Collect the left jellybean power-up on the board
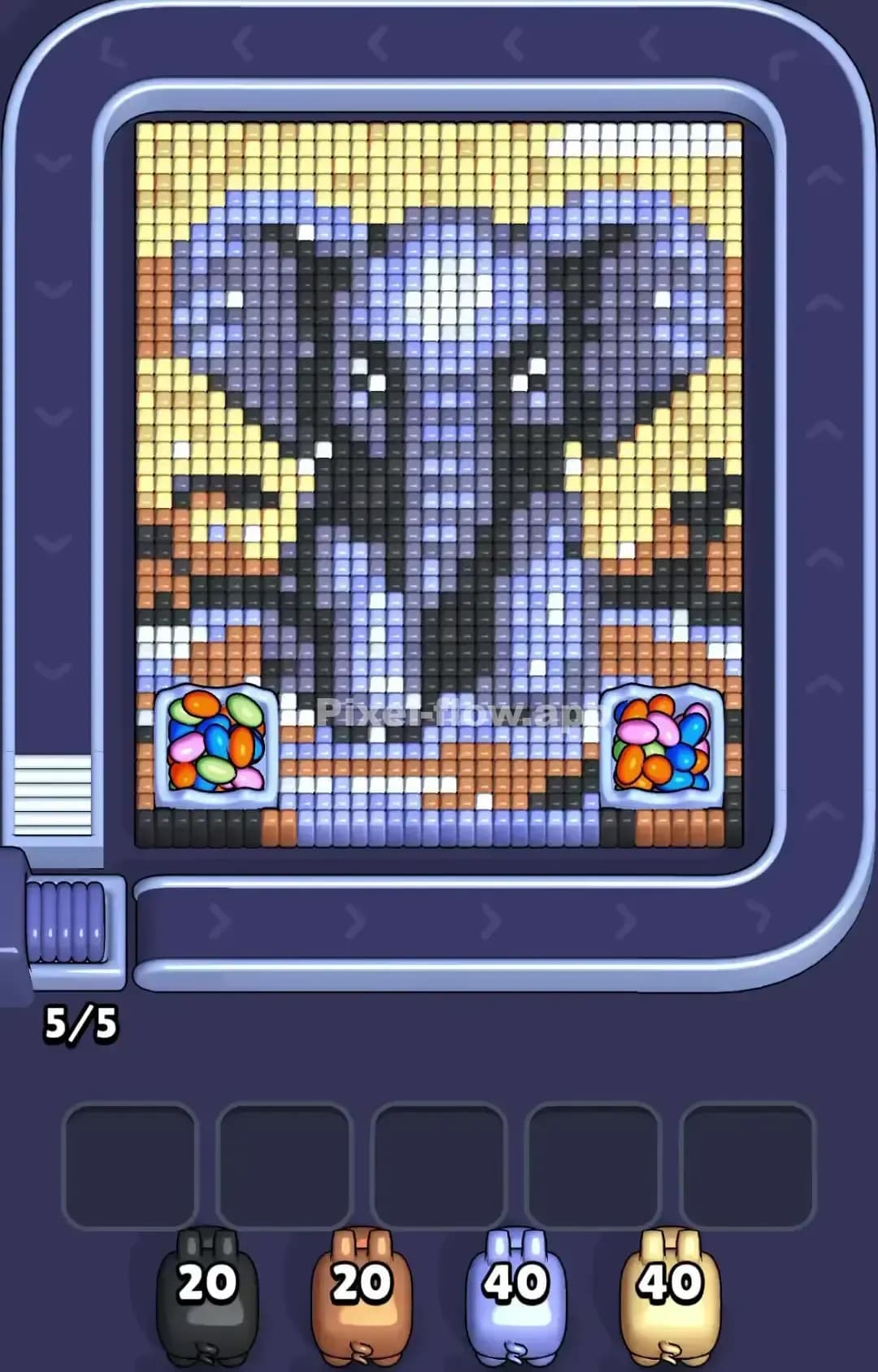Screen dimensions: 878x1372 [216, 744]
